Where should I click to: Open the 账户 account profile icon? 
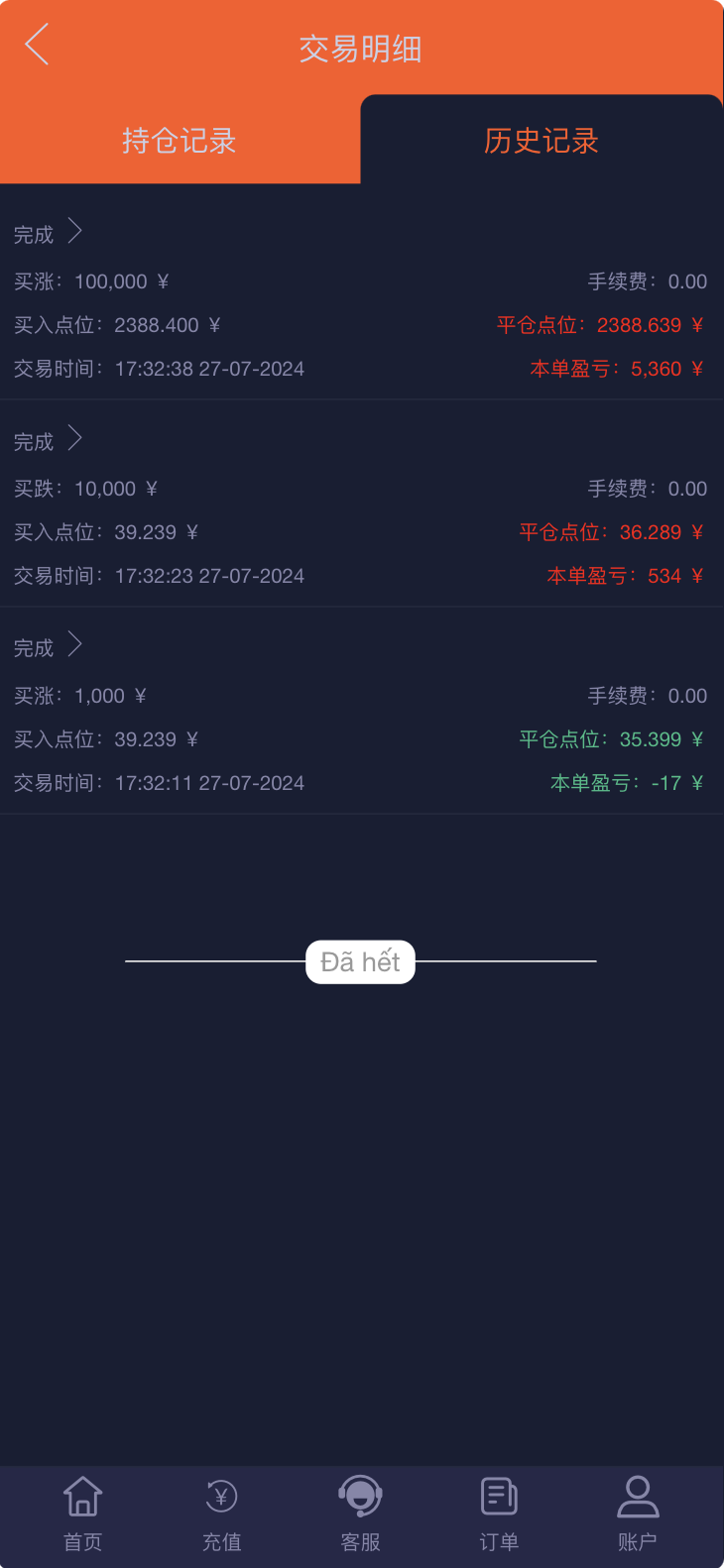638,1497
